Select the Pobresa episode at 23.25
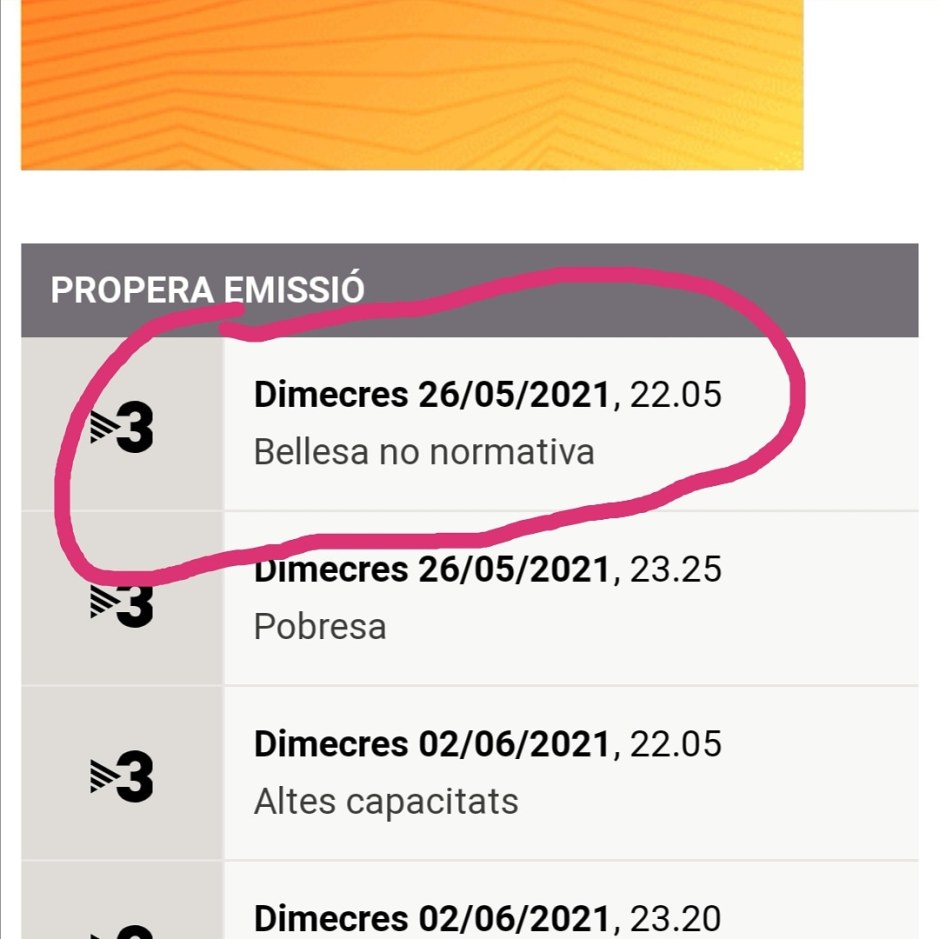939x939 pixels. pyautogui.click(x=320, y=627)
